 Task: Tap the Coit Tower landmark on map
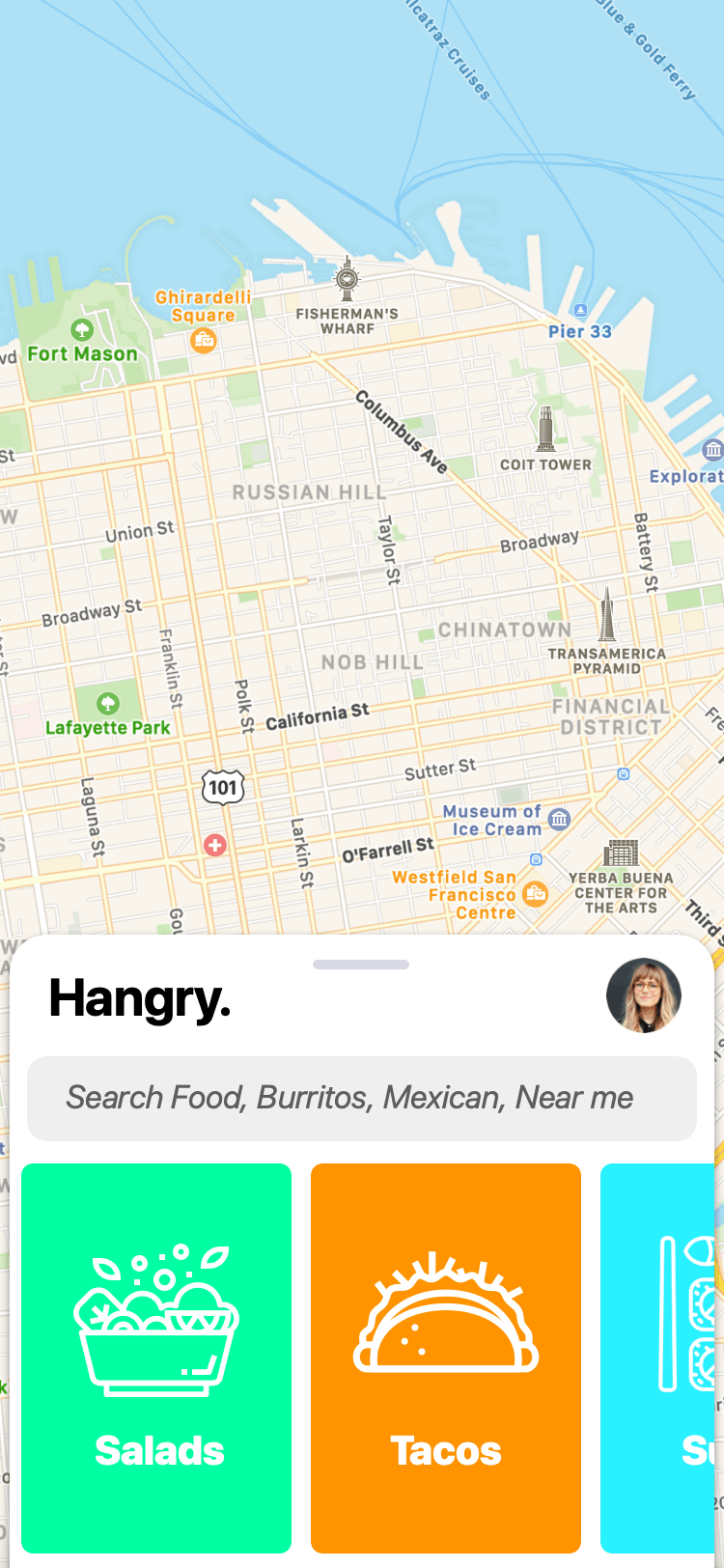[546, 429]
